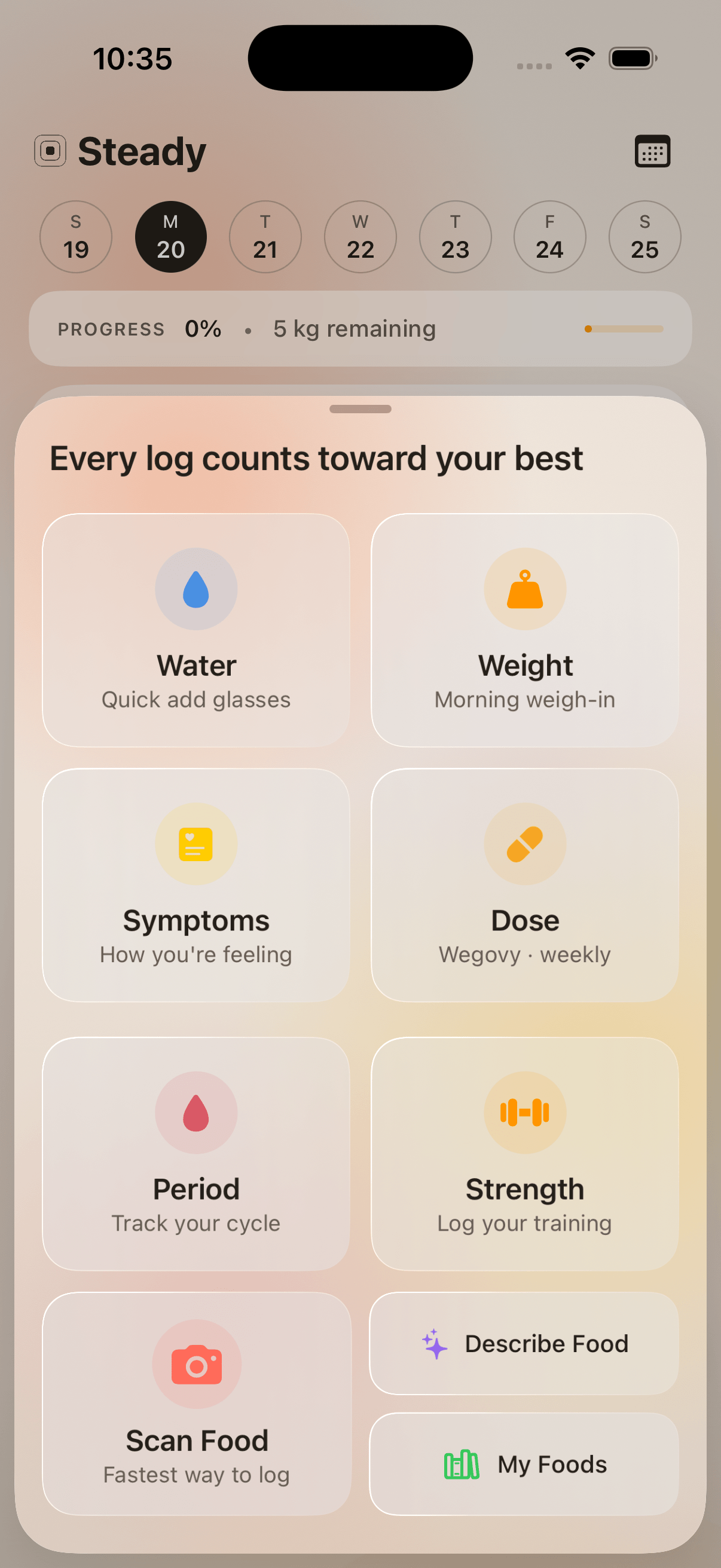The height and width of the screenshot is (1568, 721).
Task: Collapse the sheet using the drag handle
Action: click(360, 409)
